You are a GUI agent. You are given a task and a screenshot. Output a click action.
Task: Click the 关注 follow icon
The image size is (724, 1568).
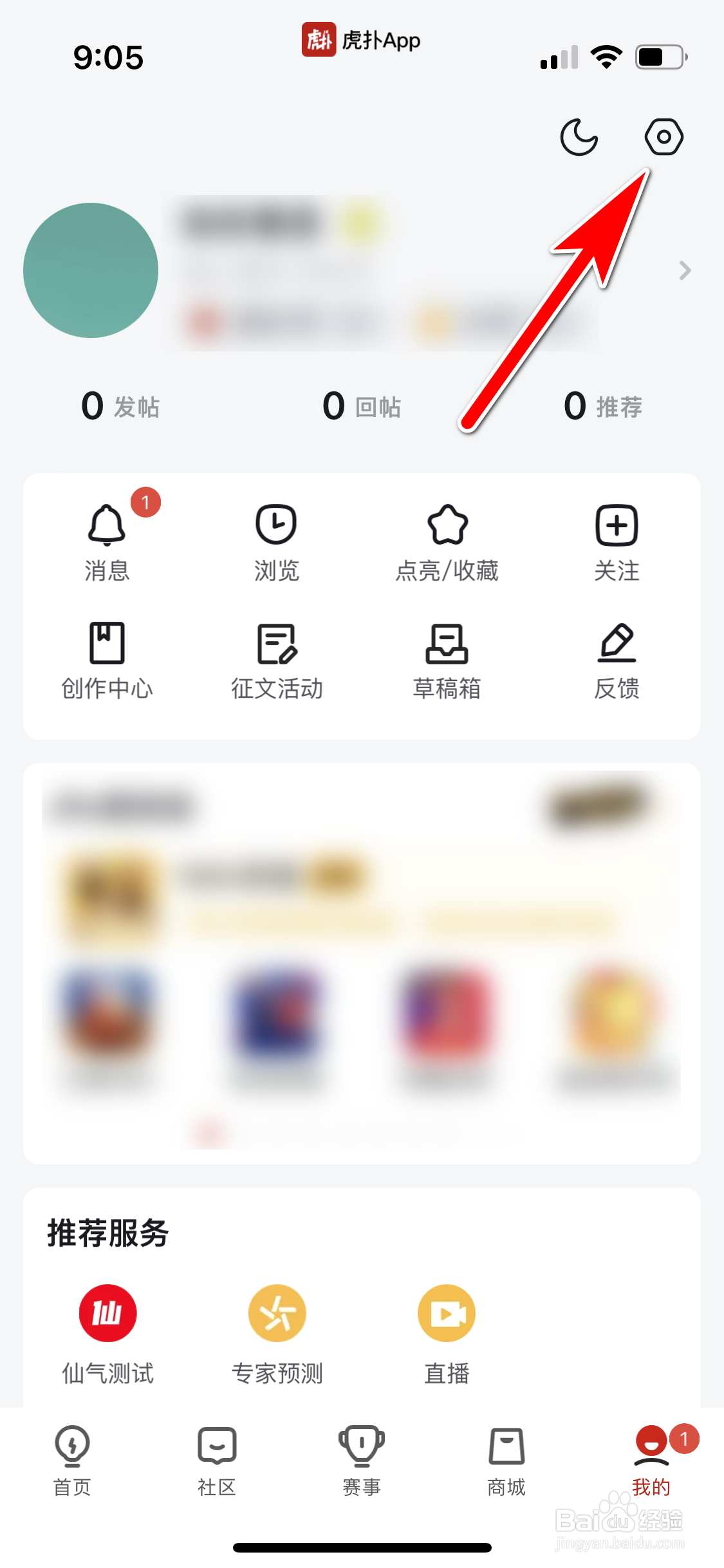pos(617,541)
